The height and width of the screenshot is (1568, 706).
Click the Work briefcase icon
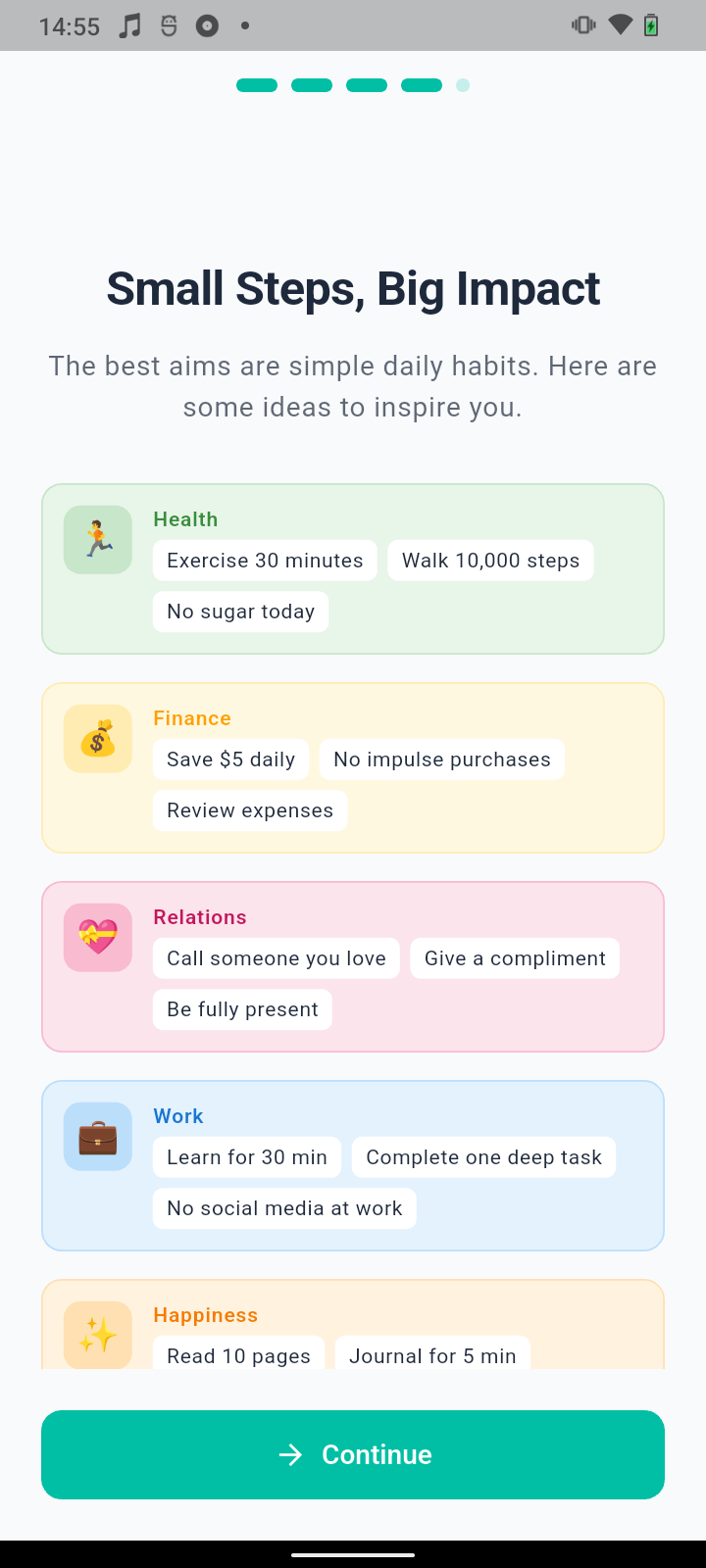(97, 1136)
